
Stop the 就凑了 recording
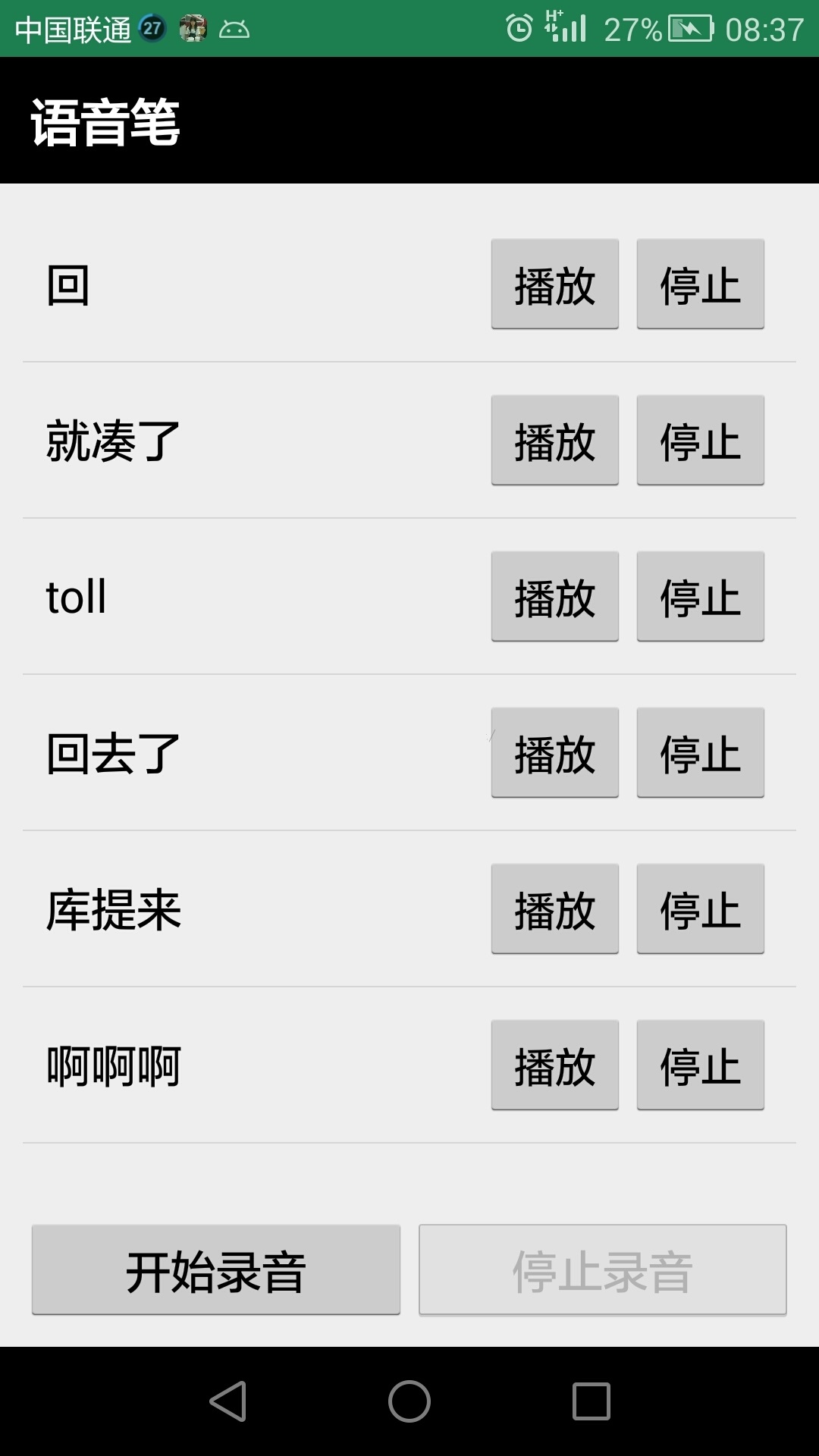[x=700, y=441]
